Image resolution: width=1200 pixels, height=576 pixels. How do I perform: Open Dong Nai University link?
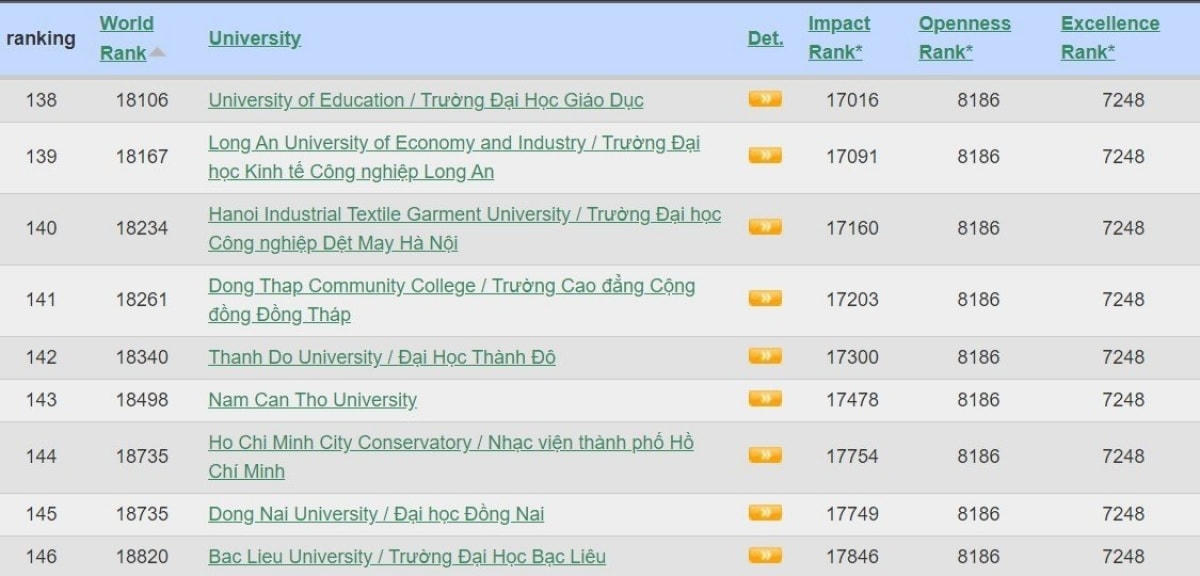(375, 514)
